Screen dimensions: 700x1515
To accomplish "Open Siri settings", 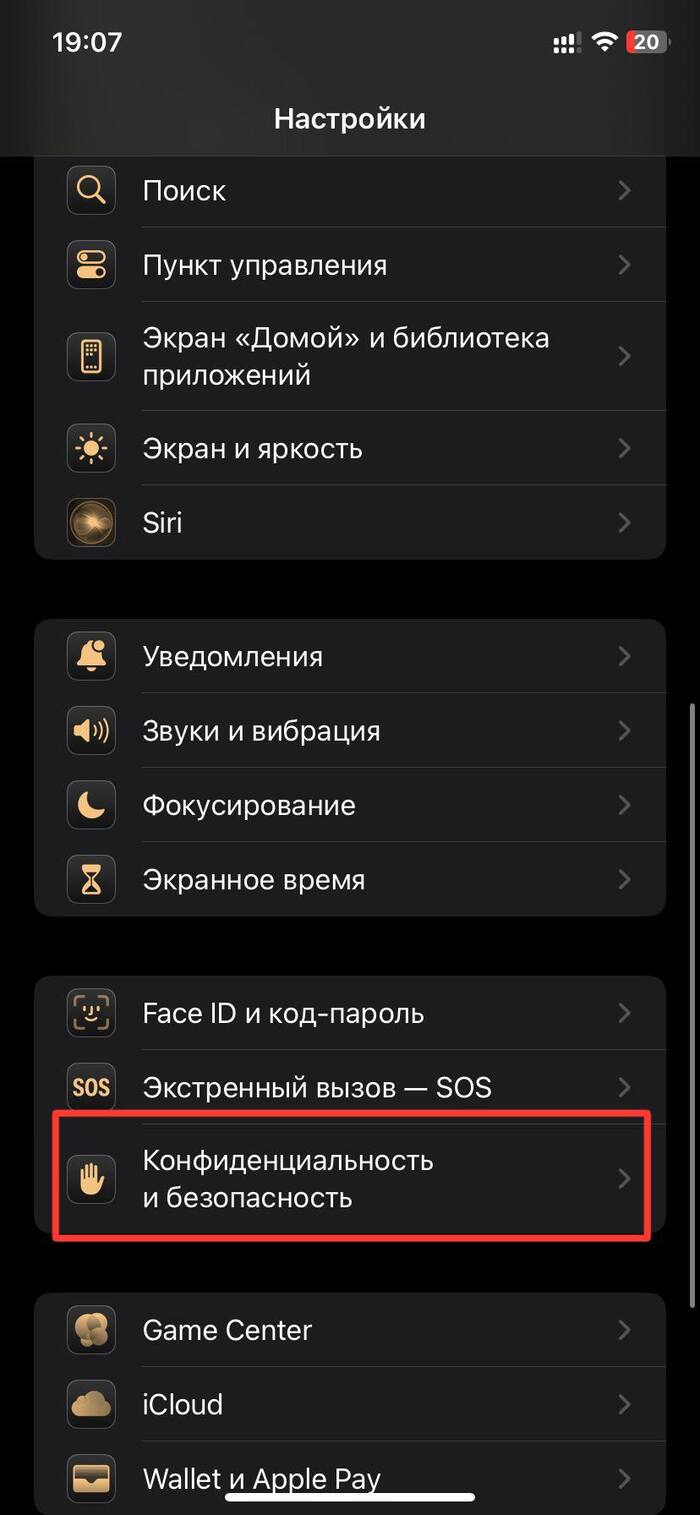I will [x=350, y=522].
